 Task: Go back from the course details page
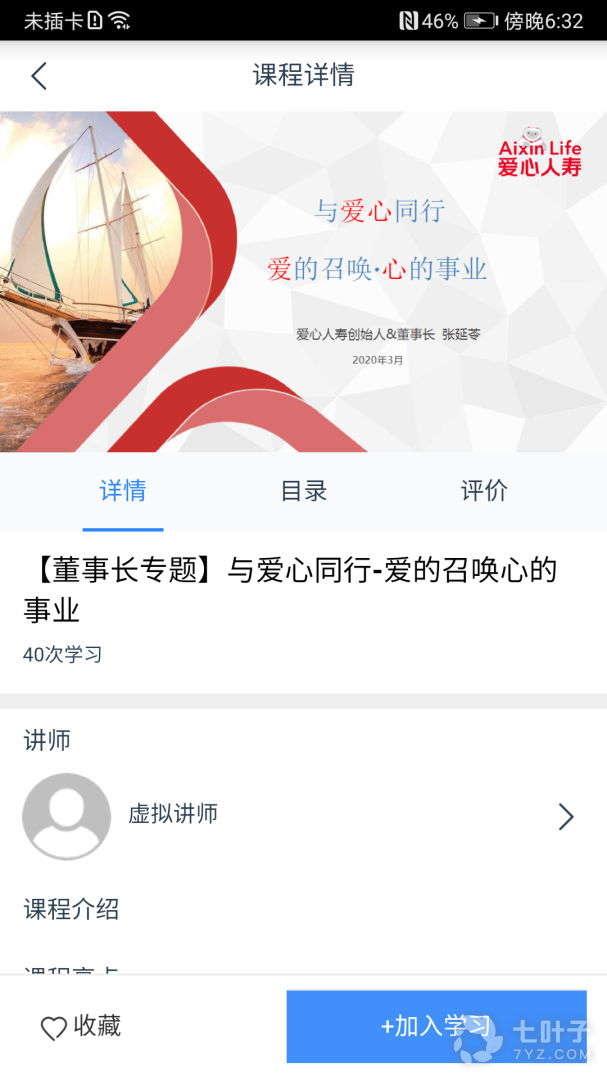click(x=39, y=76)
